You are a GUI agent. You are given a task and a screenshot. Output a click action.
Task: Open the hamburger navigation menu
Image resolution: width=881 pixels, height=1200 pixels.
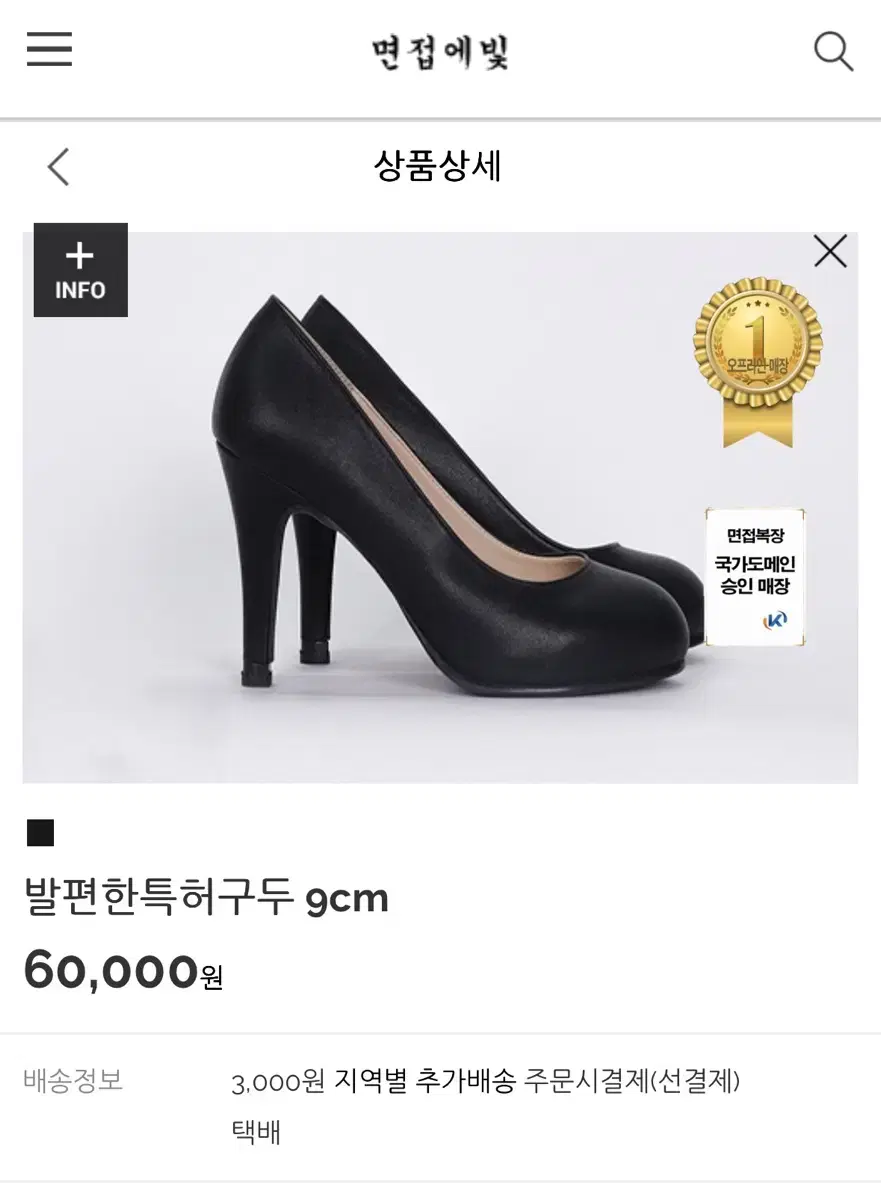(x=49, y=49)
